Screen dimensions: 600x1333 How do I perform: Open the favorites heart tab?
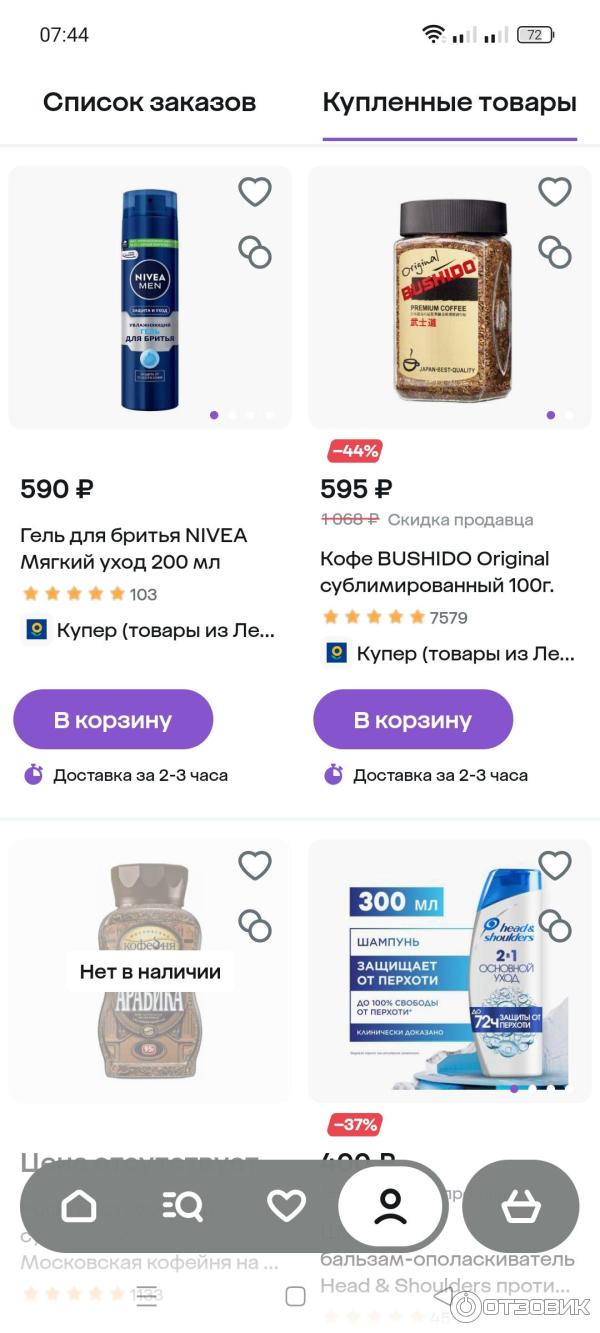(x=287, y=1206)
